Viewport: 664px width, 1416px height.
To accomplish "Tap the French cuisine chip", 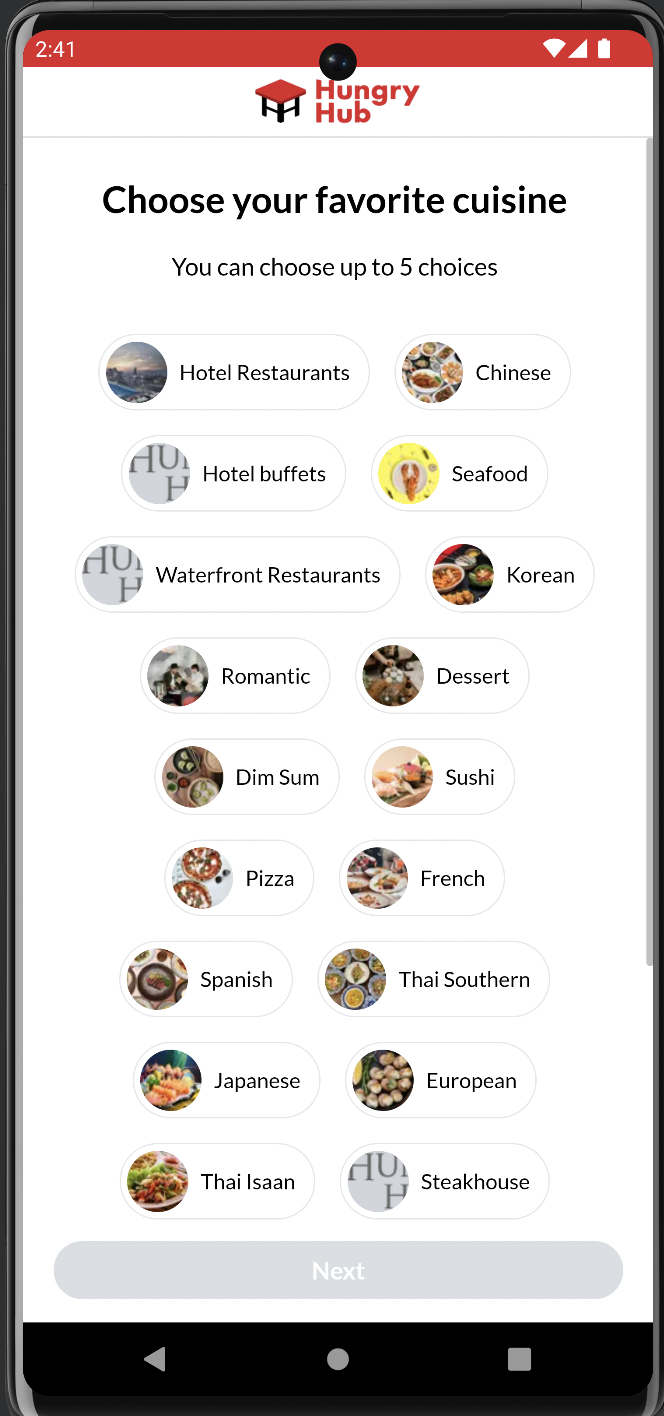I will coord(422,878).
